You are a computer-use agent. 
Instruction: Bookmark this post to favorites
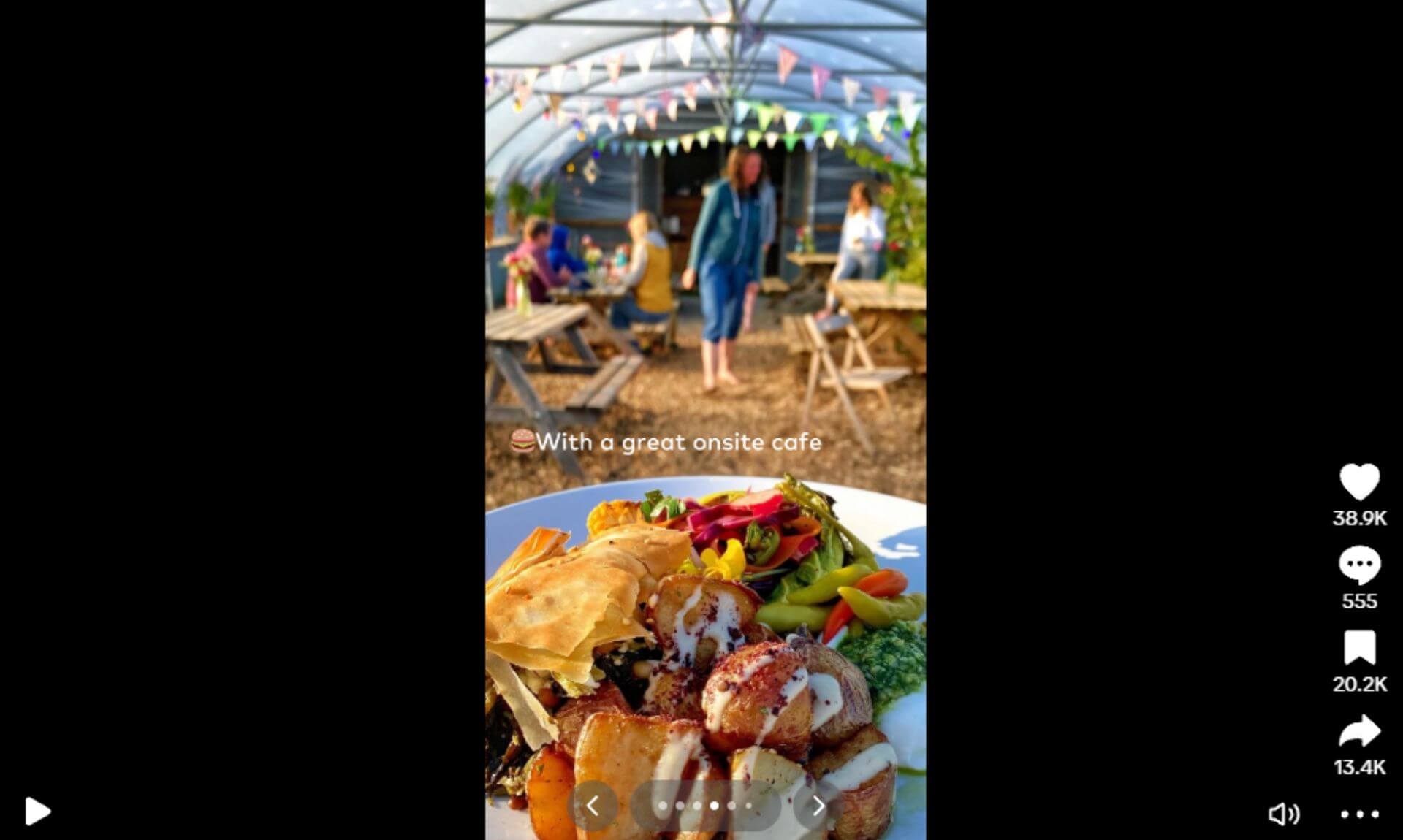(x=1359, y=648)
